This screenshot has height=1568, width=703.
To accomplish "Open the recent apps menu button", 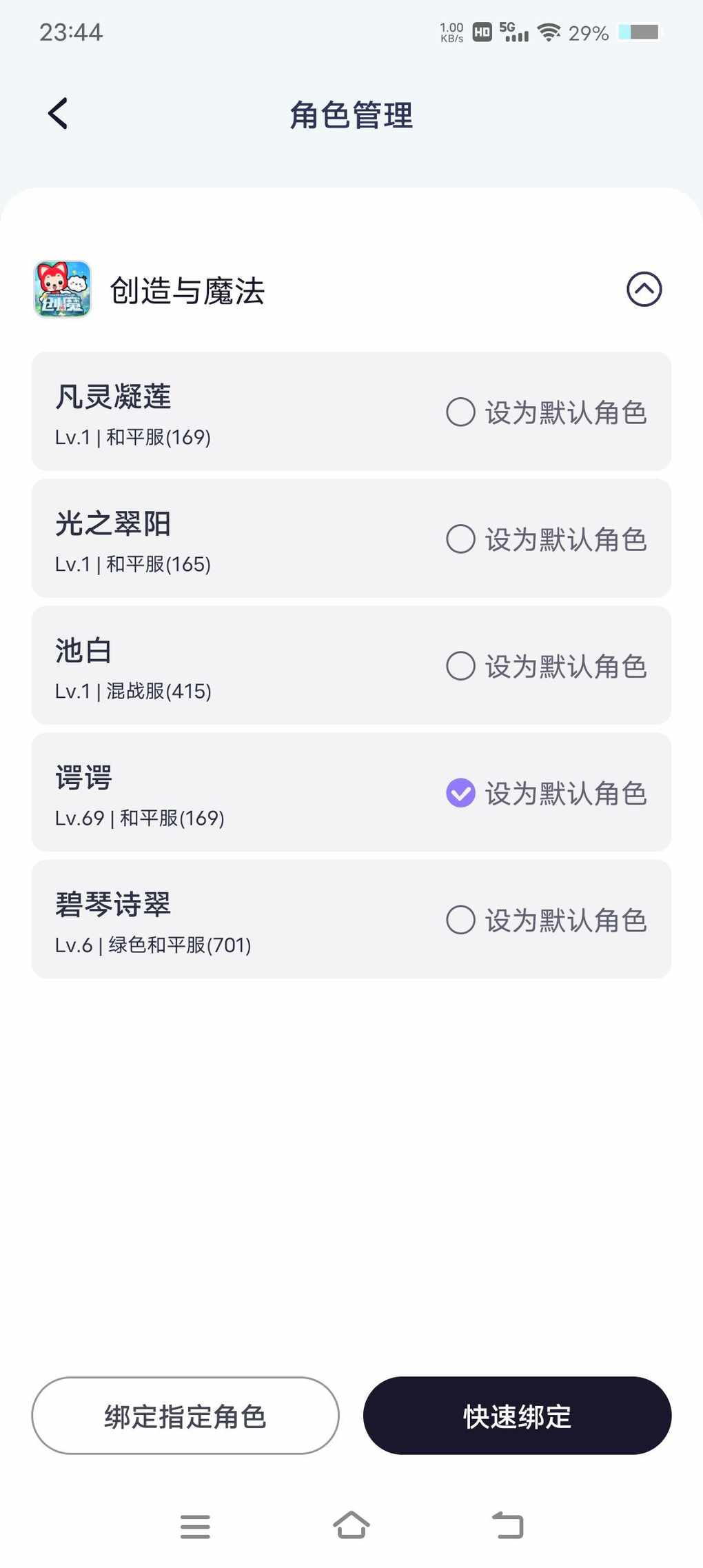I will tap(195, 1527).
